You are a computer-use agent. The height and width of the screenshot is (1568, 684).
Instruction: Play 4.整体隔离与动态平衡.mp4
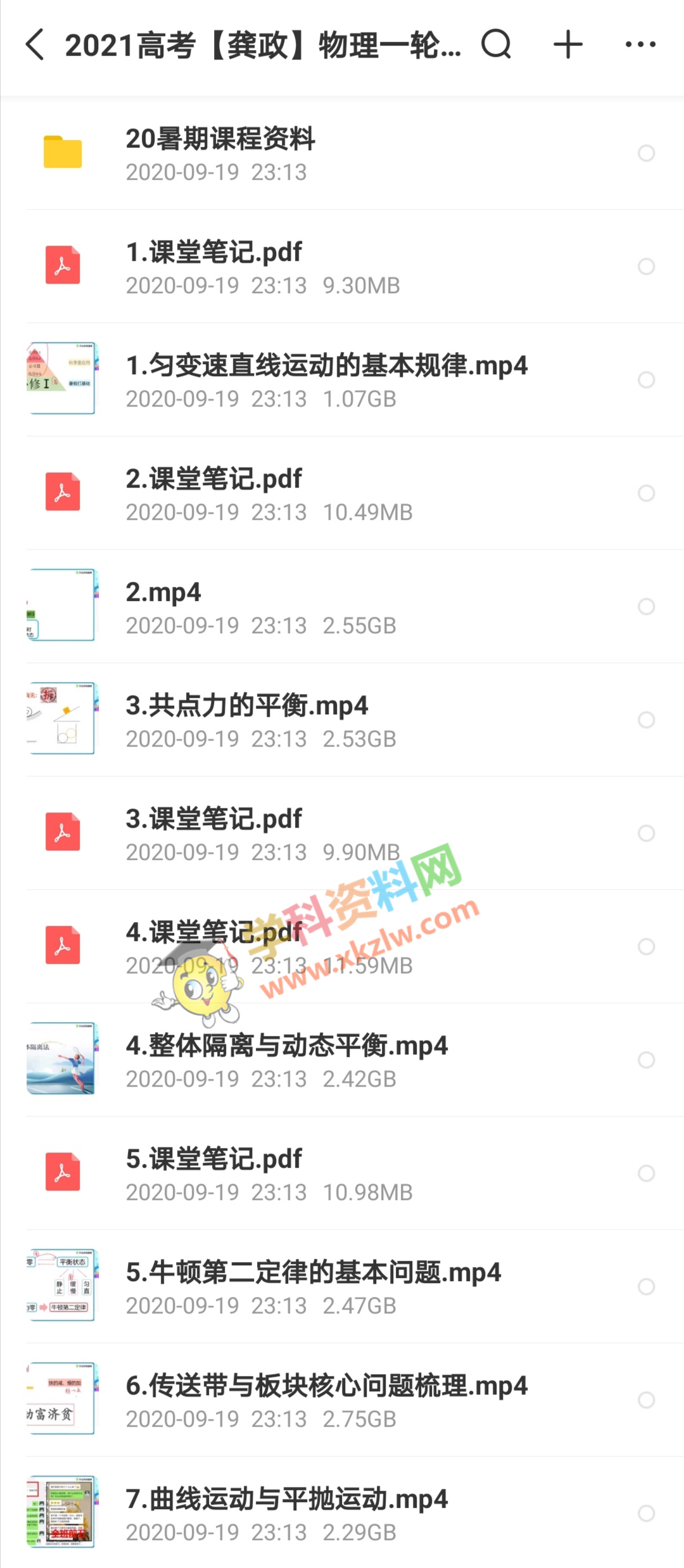click(286, 1059)
